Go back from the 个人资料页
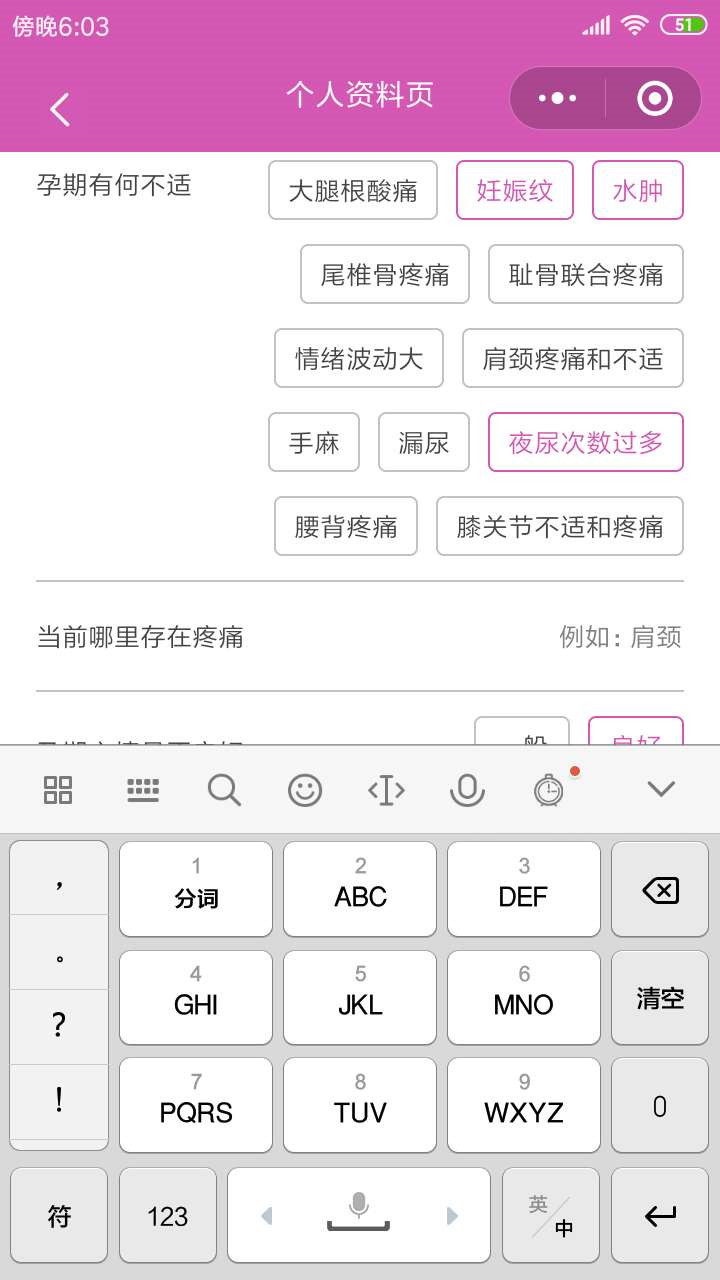Image resolution: width=720 pixels, height=1280 pixels. tap(60, 109)
